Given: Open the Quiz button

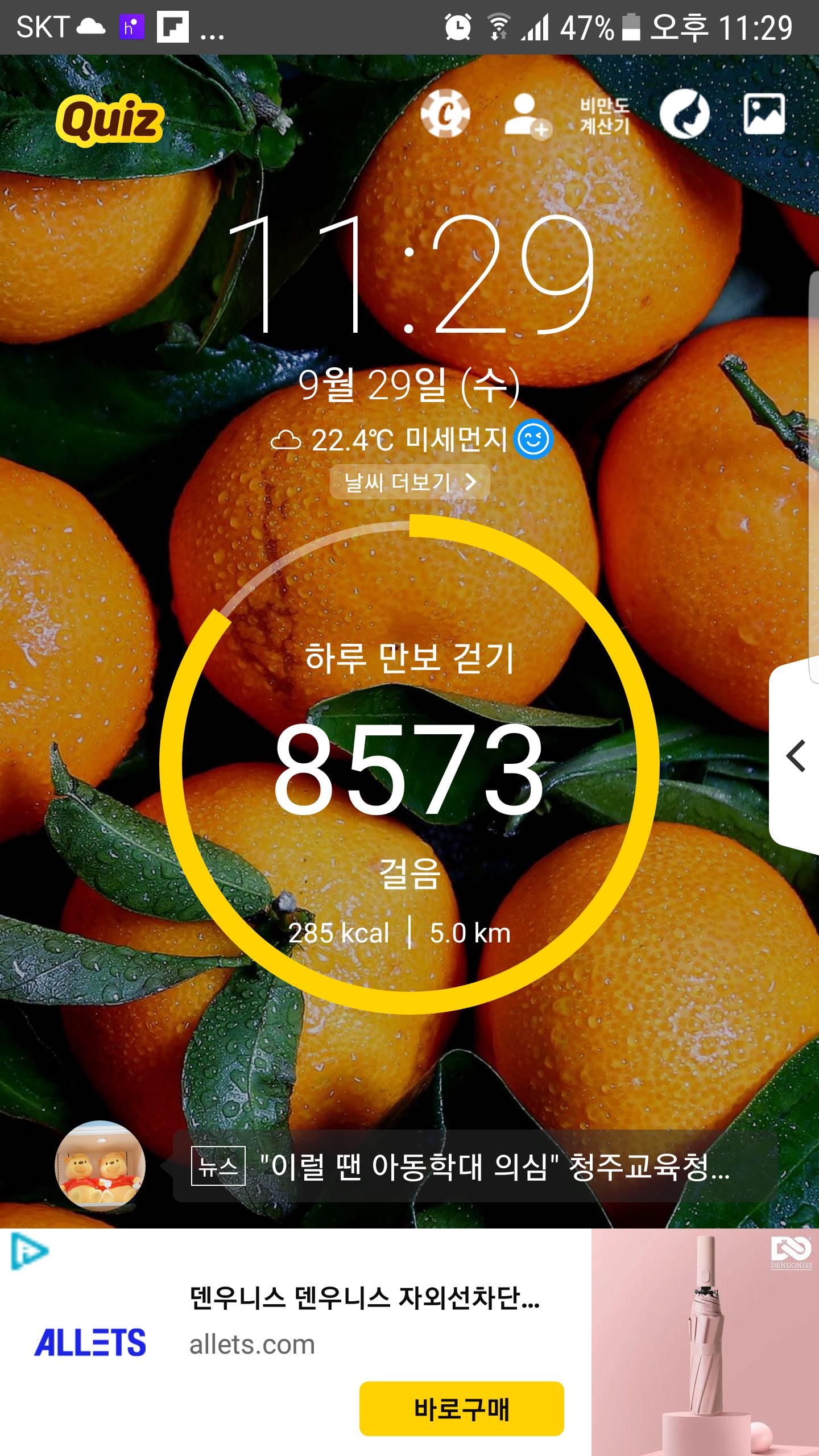Looking at the screenshot, I should [x=110, y=120].
